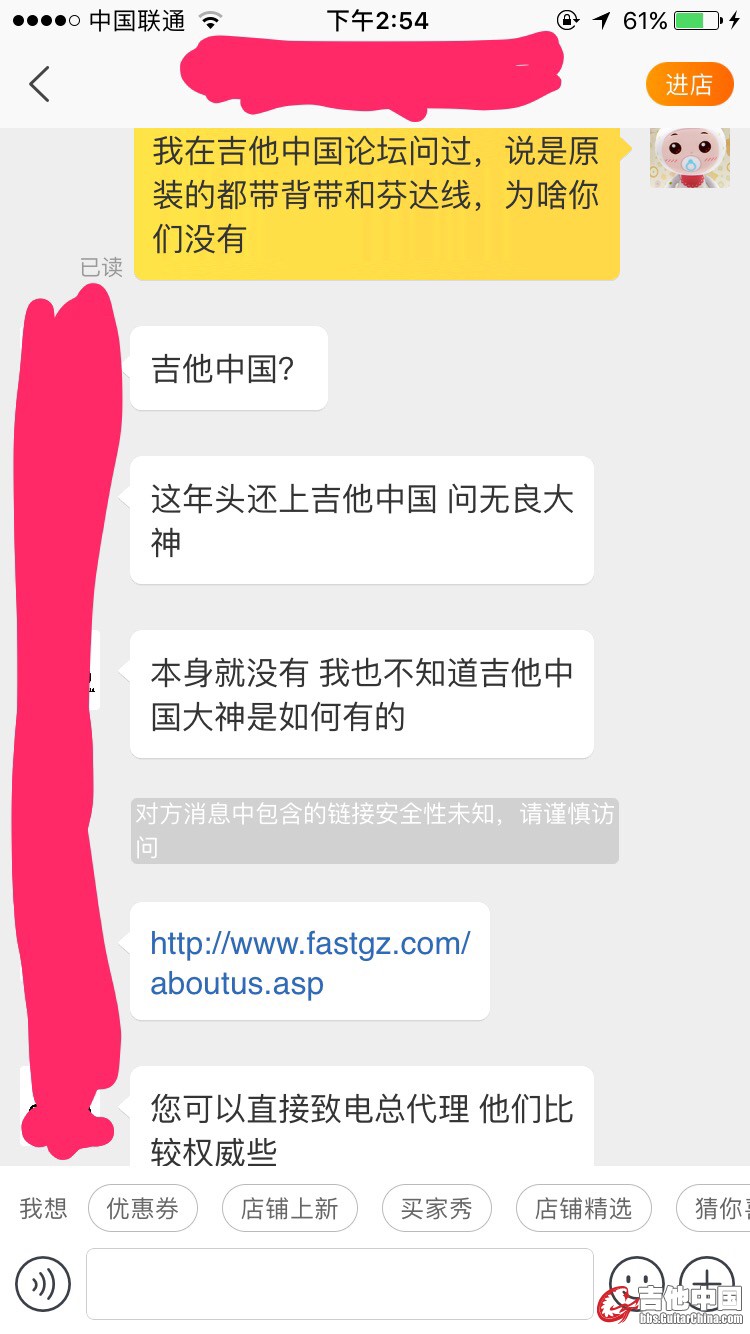The image size is (750, 1334).
Task: Switch to voice input icon
Action: coord(43,1283)
